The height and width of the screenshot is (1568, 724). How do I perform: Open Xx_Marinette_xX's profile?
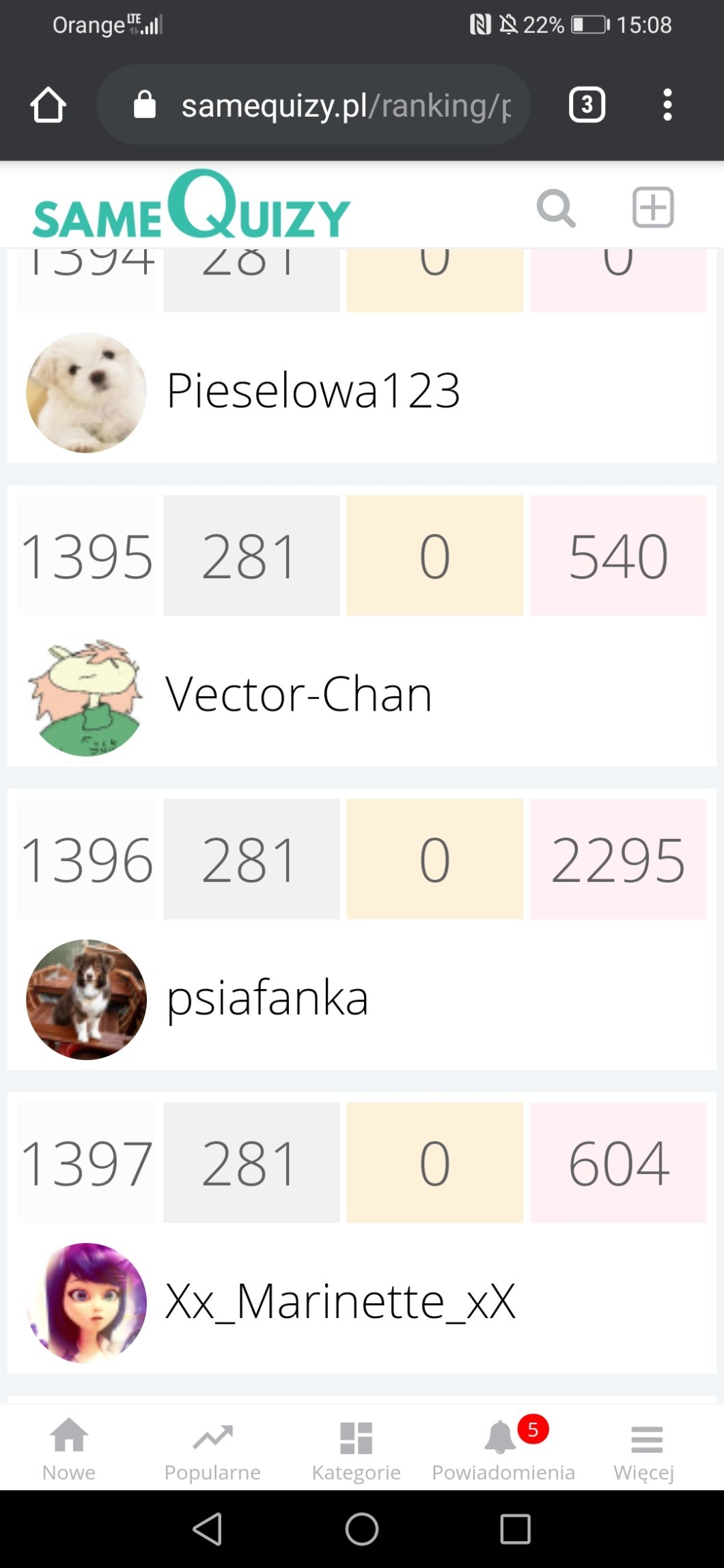coord(339,1302)
